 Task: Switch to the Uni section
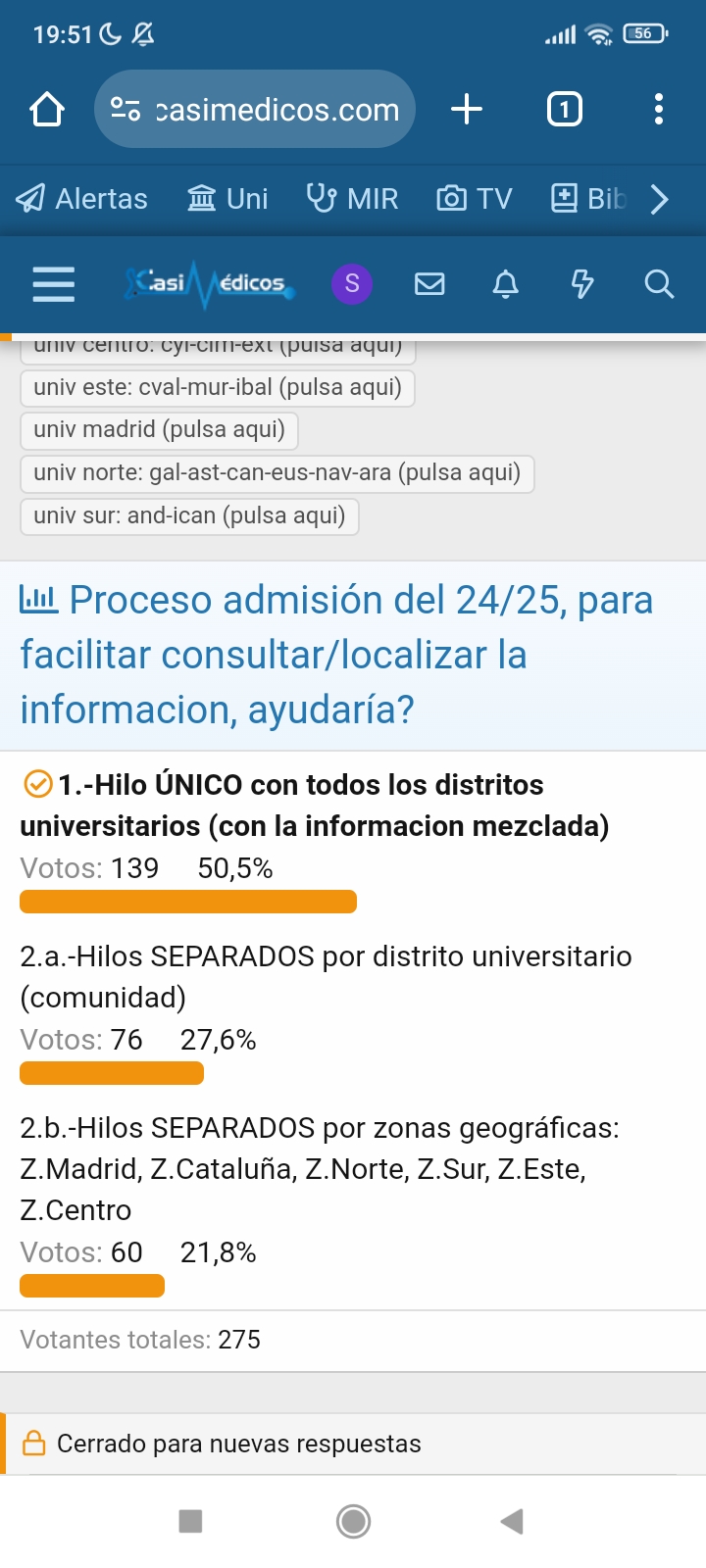pos(227,199)
